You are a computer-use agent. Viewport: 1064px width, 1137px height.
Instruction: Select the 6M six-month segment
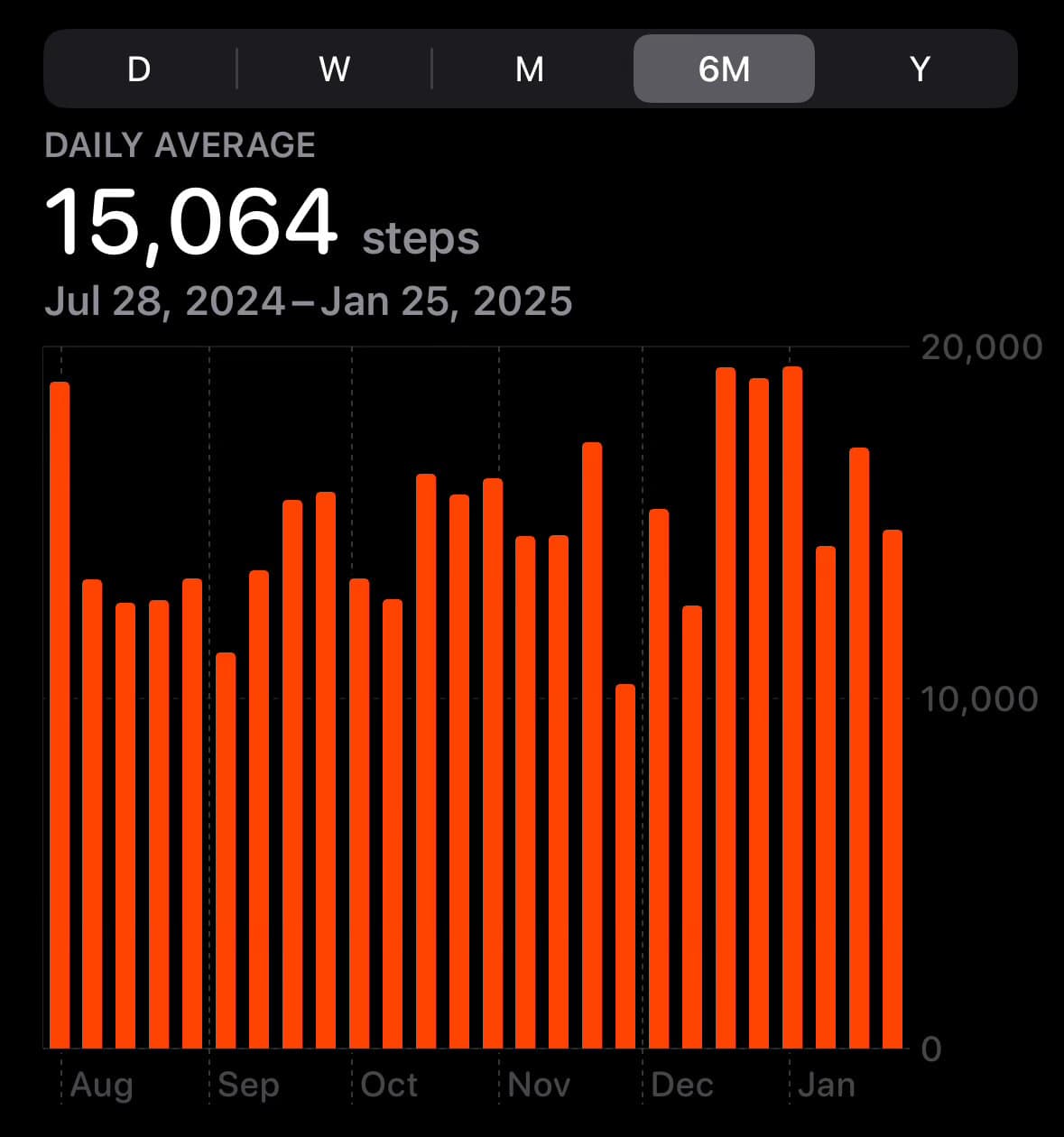pos(724,69)
